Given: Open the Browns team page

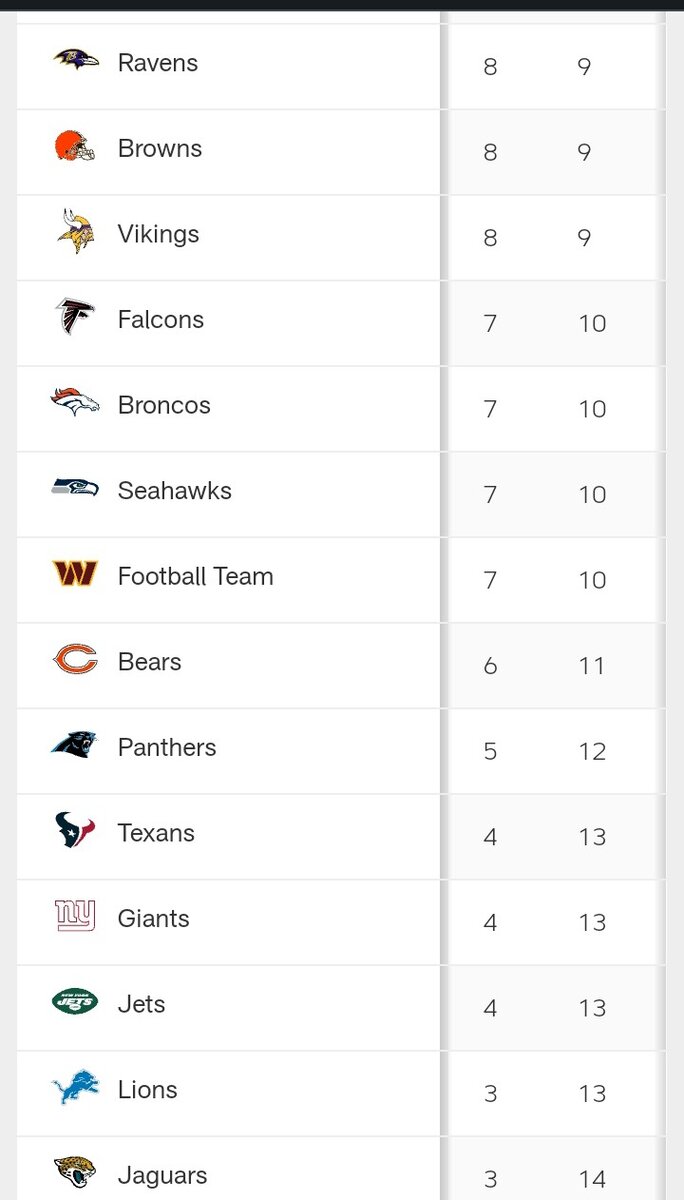Looking at the screenshot, I should coord(159,149).
